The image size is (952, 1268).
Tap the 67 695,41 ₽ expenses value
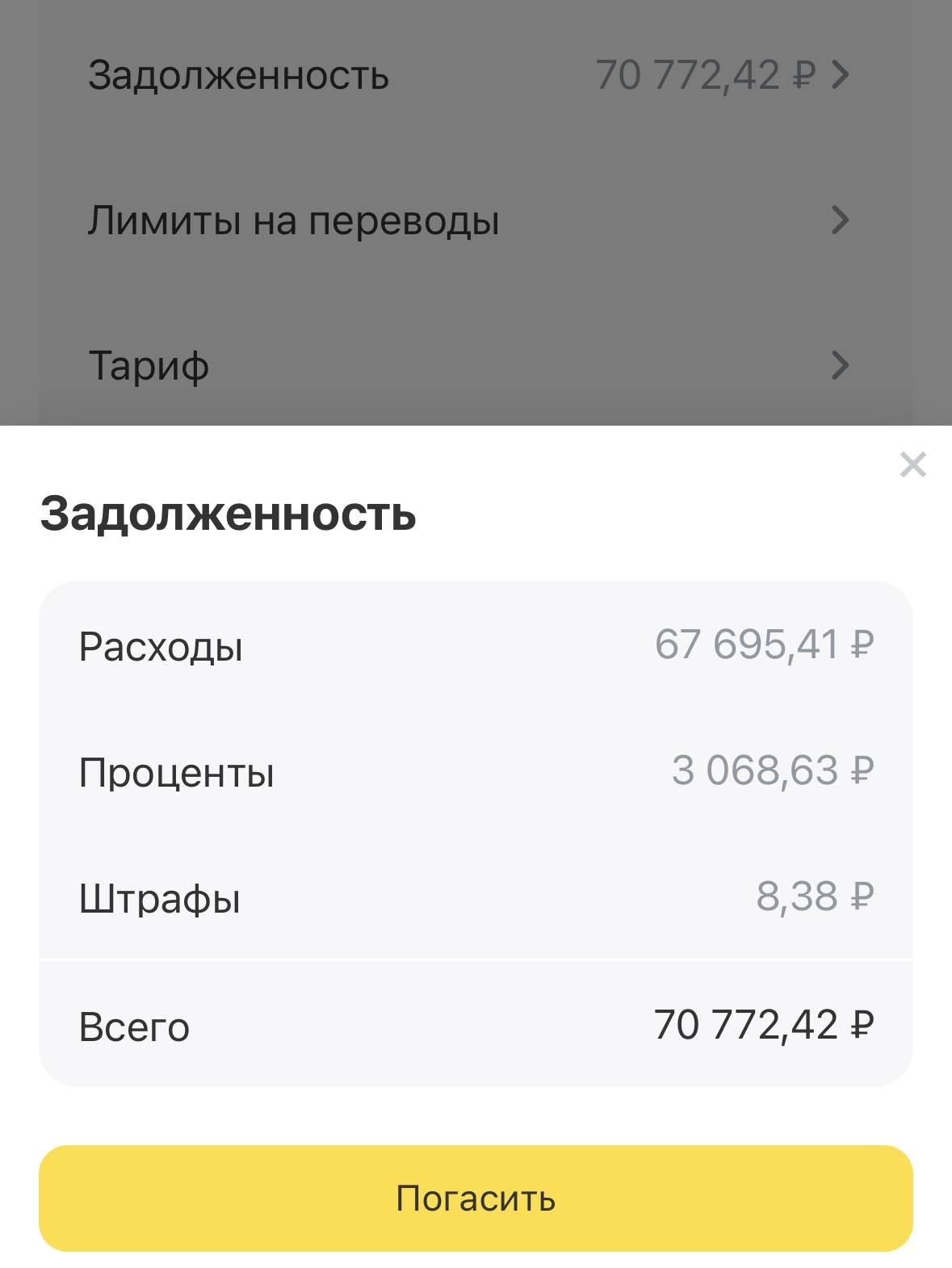pos(767,645)
